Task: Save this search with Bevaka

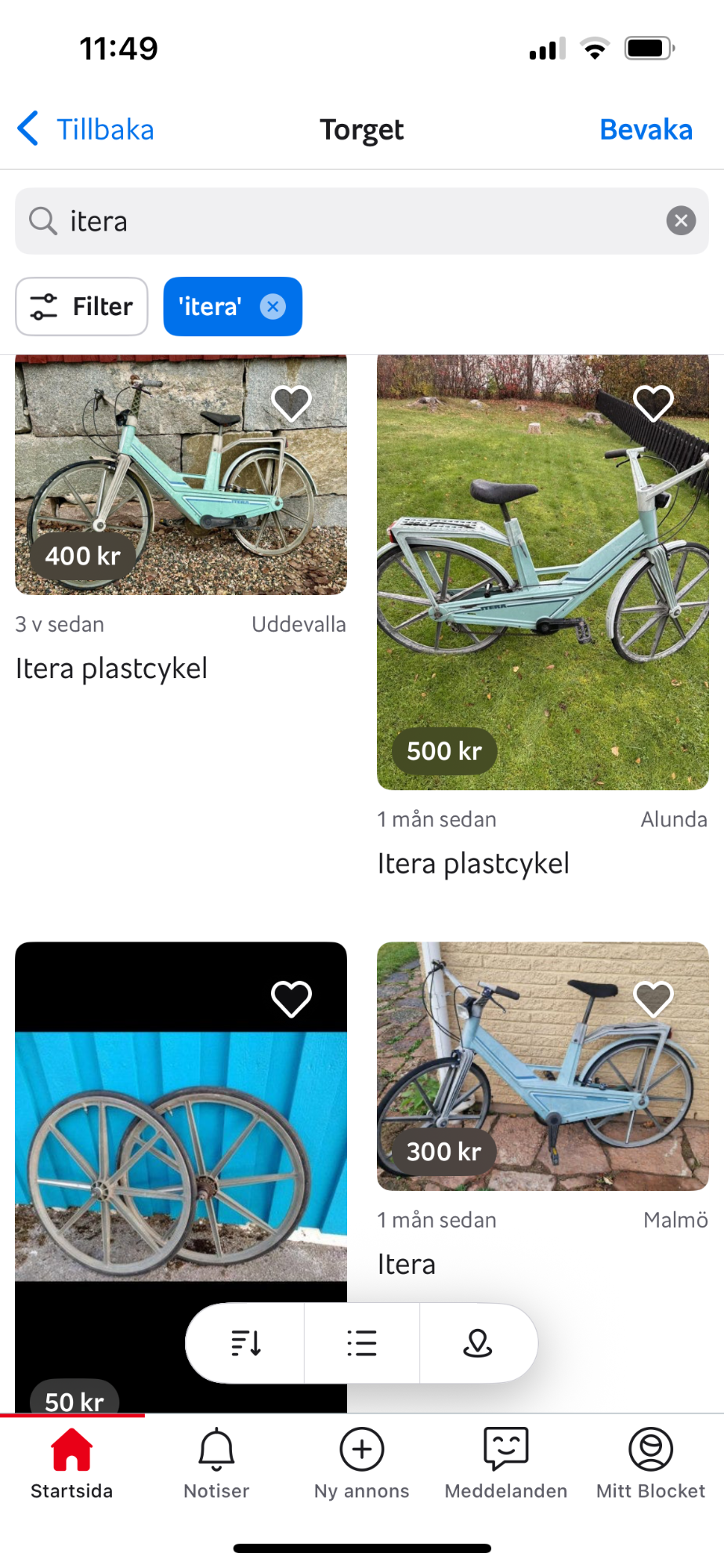Action: click(x=646, y=129)
